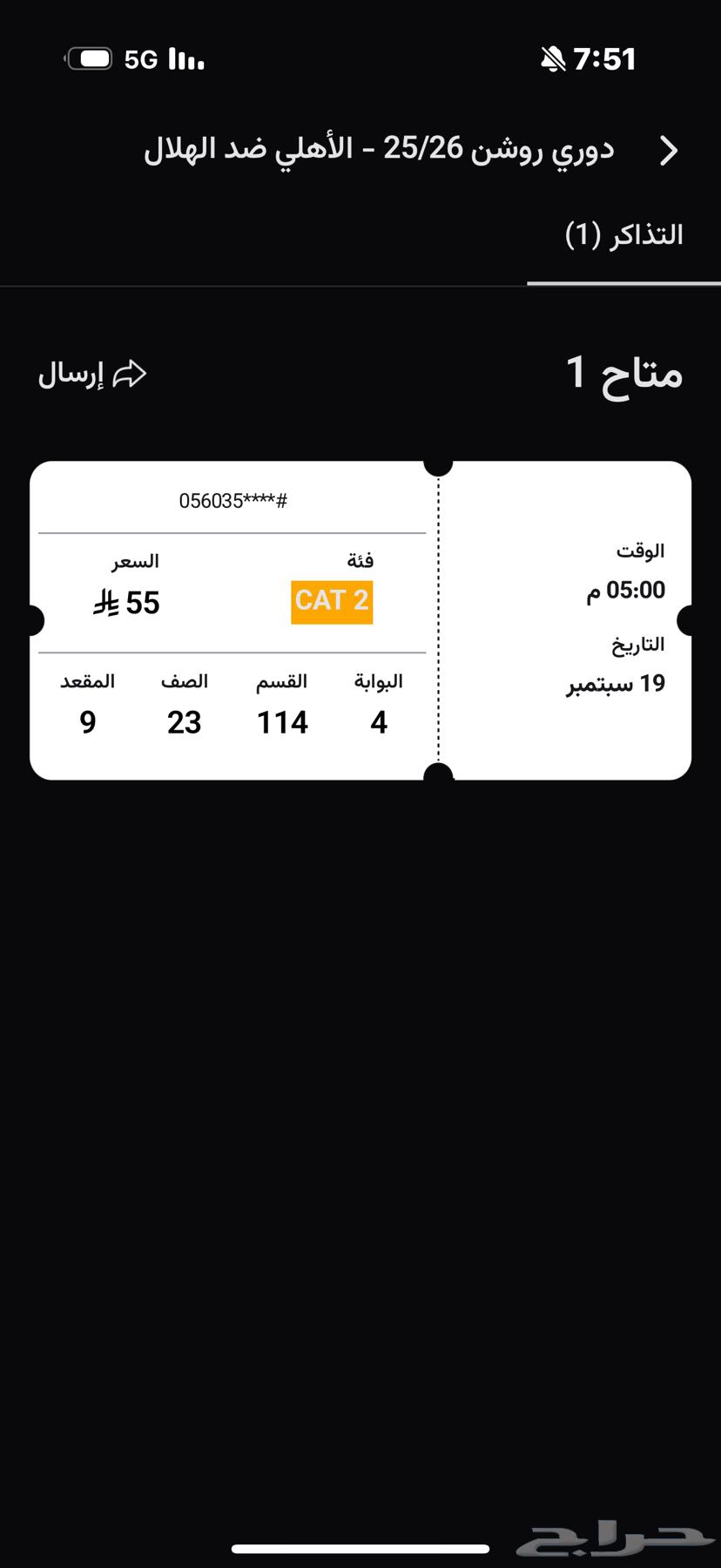Tap the cellular signal bars icon
Screen dimensions: 721x1568
(x=187, y=57)
